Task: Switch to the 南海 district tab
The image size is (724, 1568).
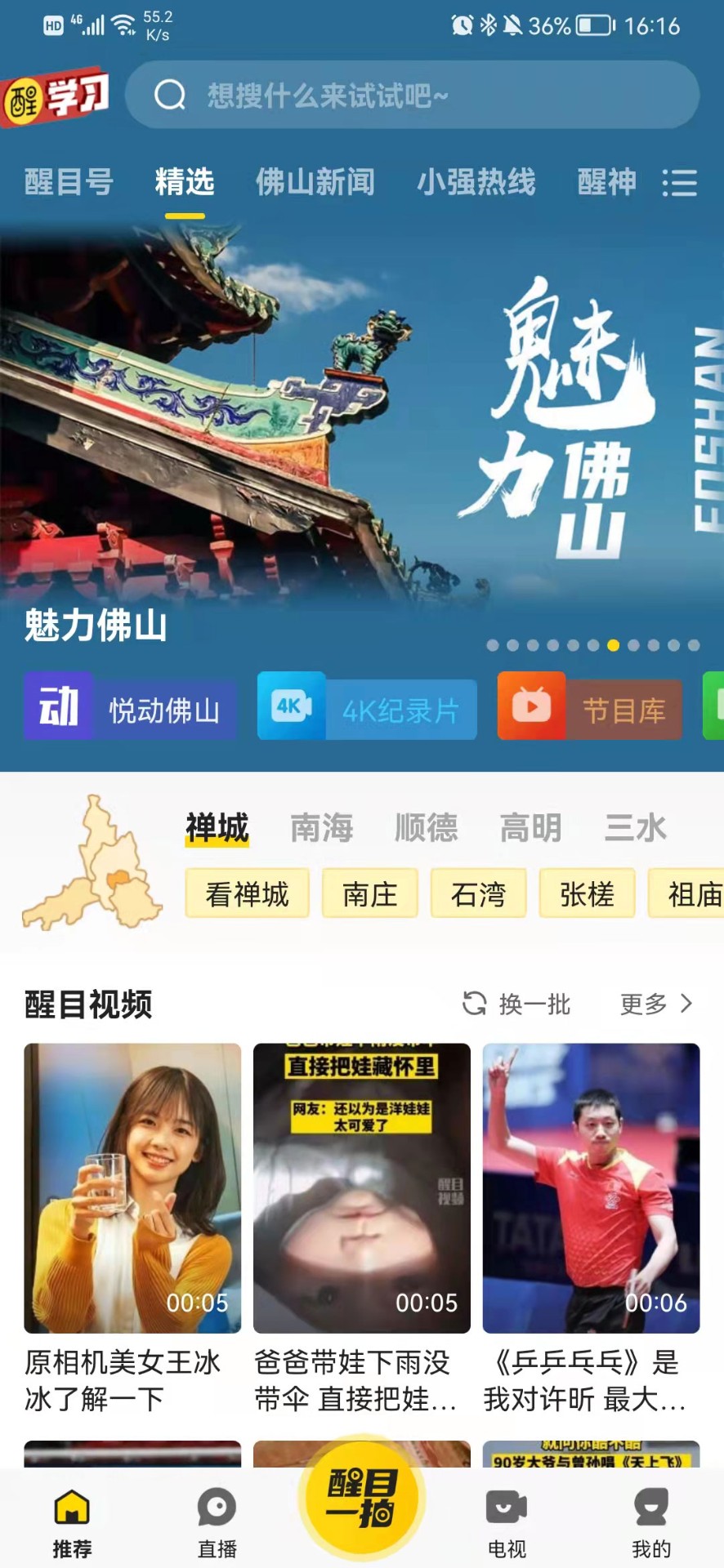Action: (321, 827)
